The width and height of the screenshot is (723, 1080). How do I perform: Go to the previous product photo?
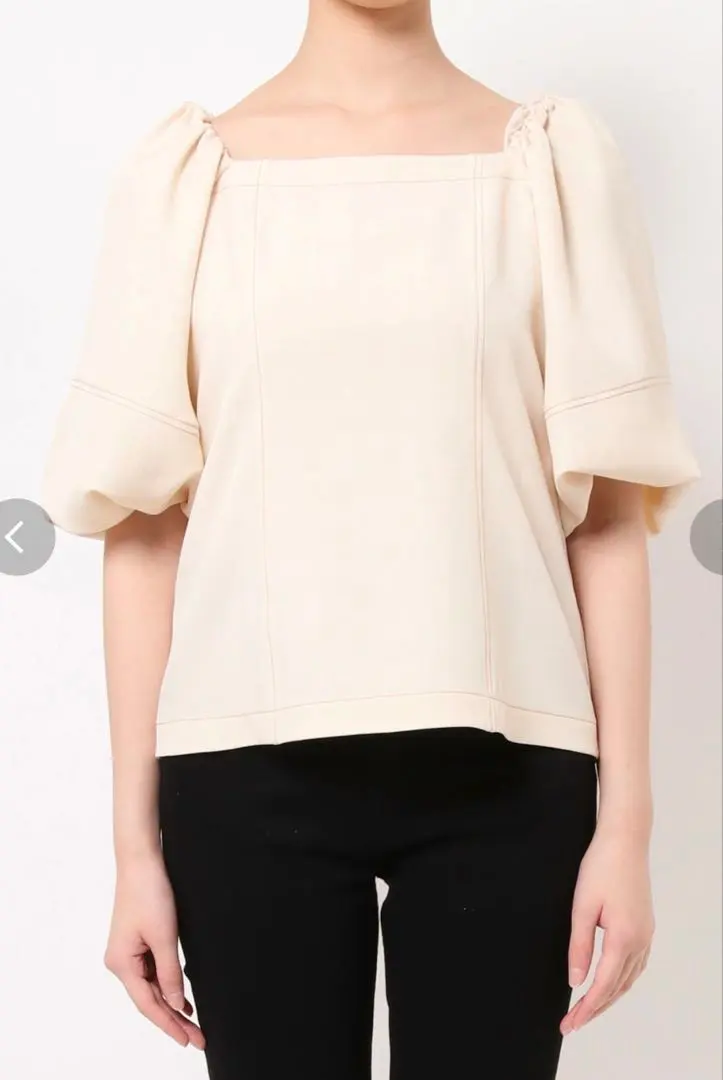pos(20,537)
